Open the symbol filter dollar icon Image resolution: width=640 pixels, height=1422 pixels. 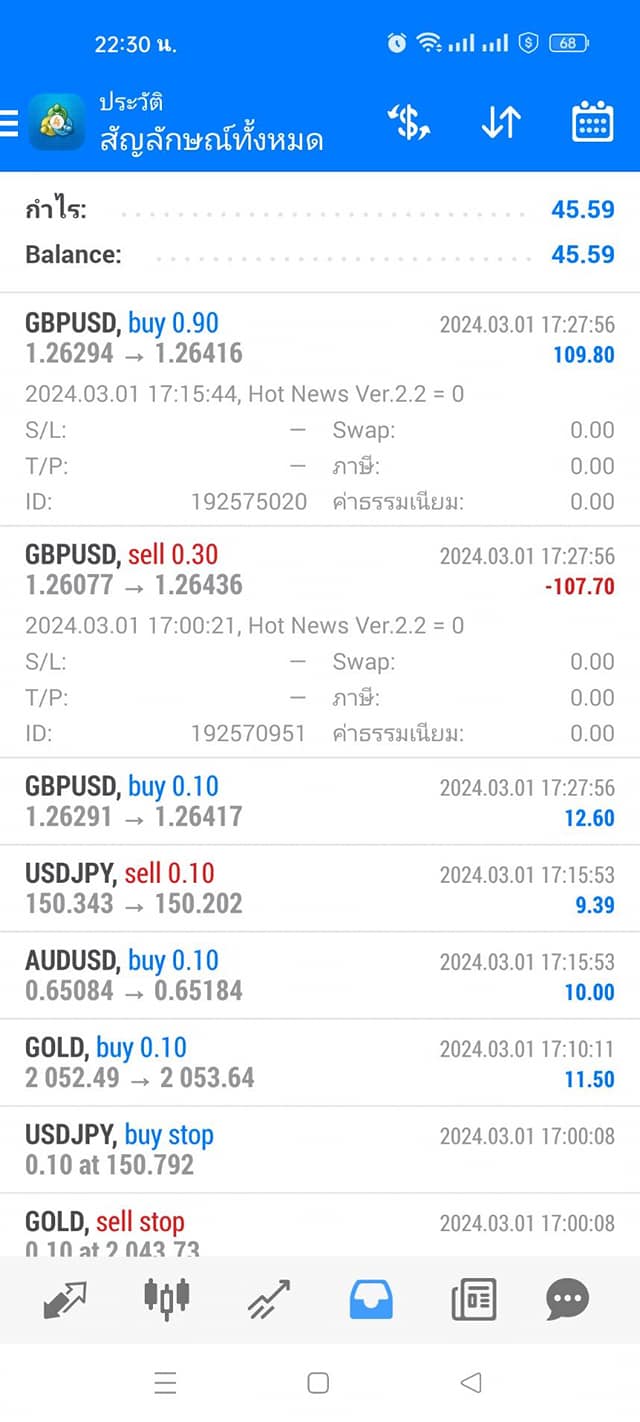point(408,122)
